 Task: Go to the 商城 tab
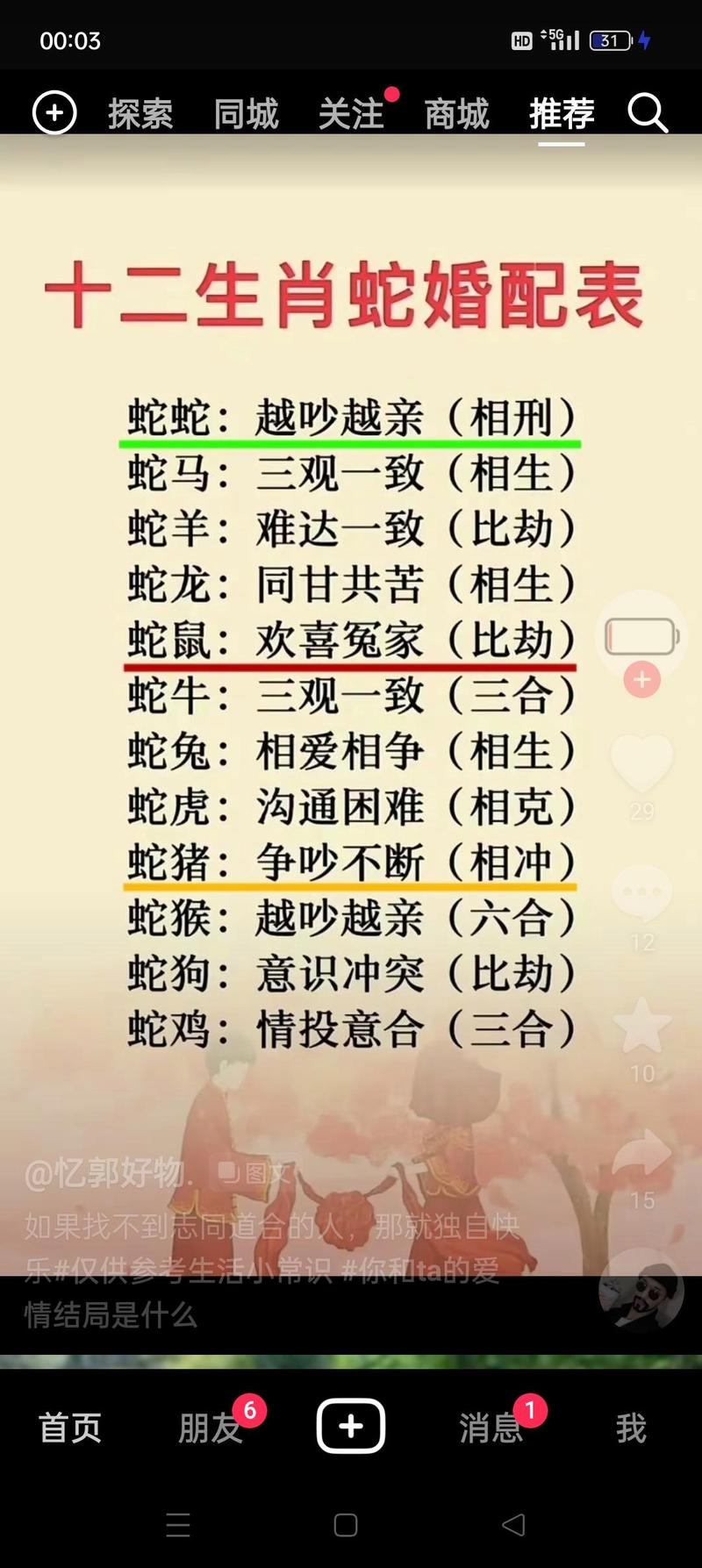[456, 114]
